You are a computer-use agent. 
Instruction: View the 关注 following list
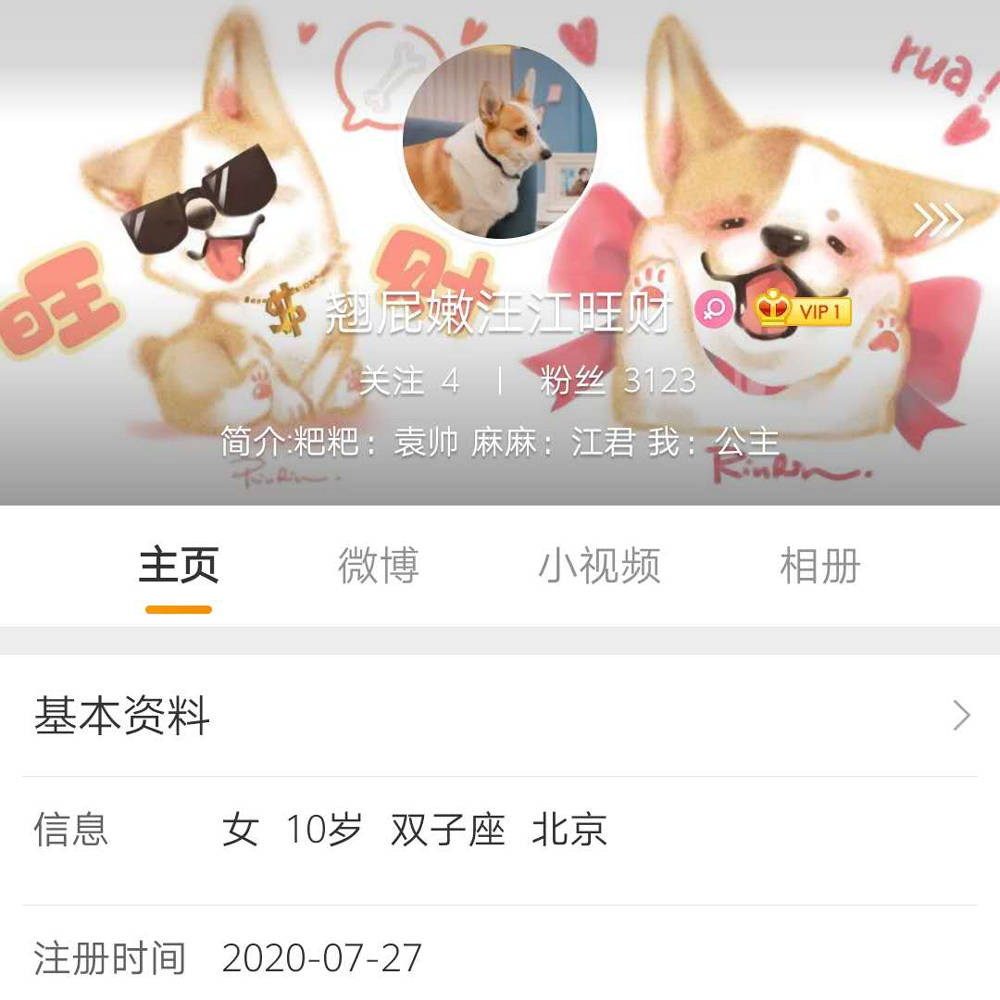(409, 380)
